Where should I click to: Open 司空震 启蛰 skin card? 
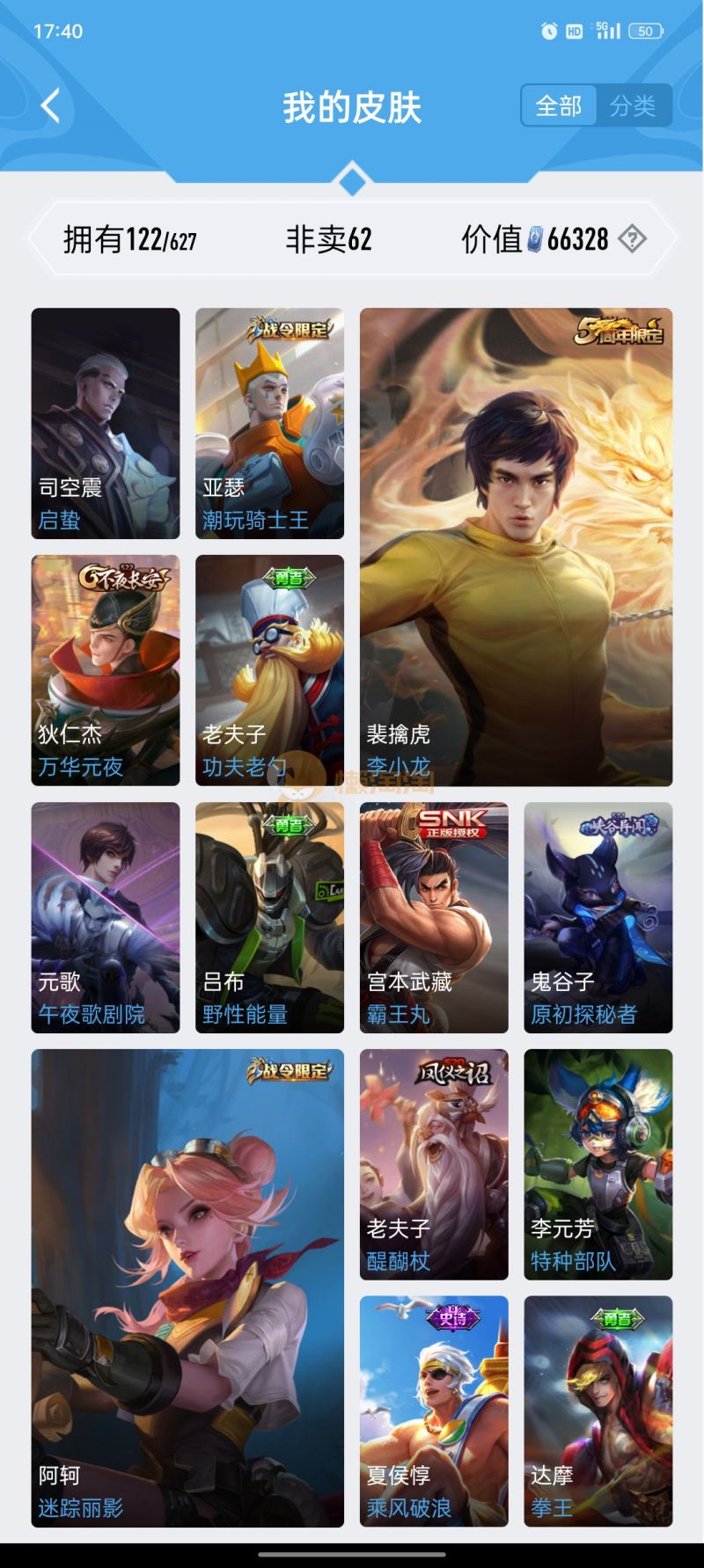(106, 423)
